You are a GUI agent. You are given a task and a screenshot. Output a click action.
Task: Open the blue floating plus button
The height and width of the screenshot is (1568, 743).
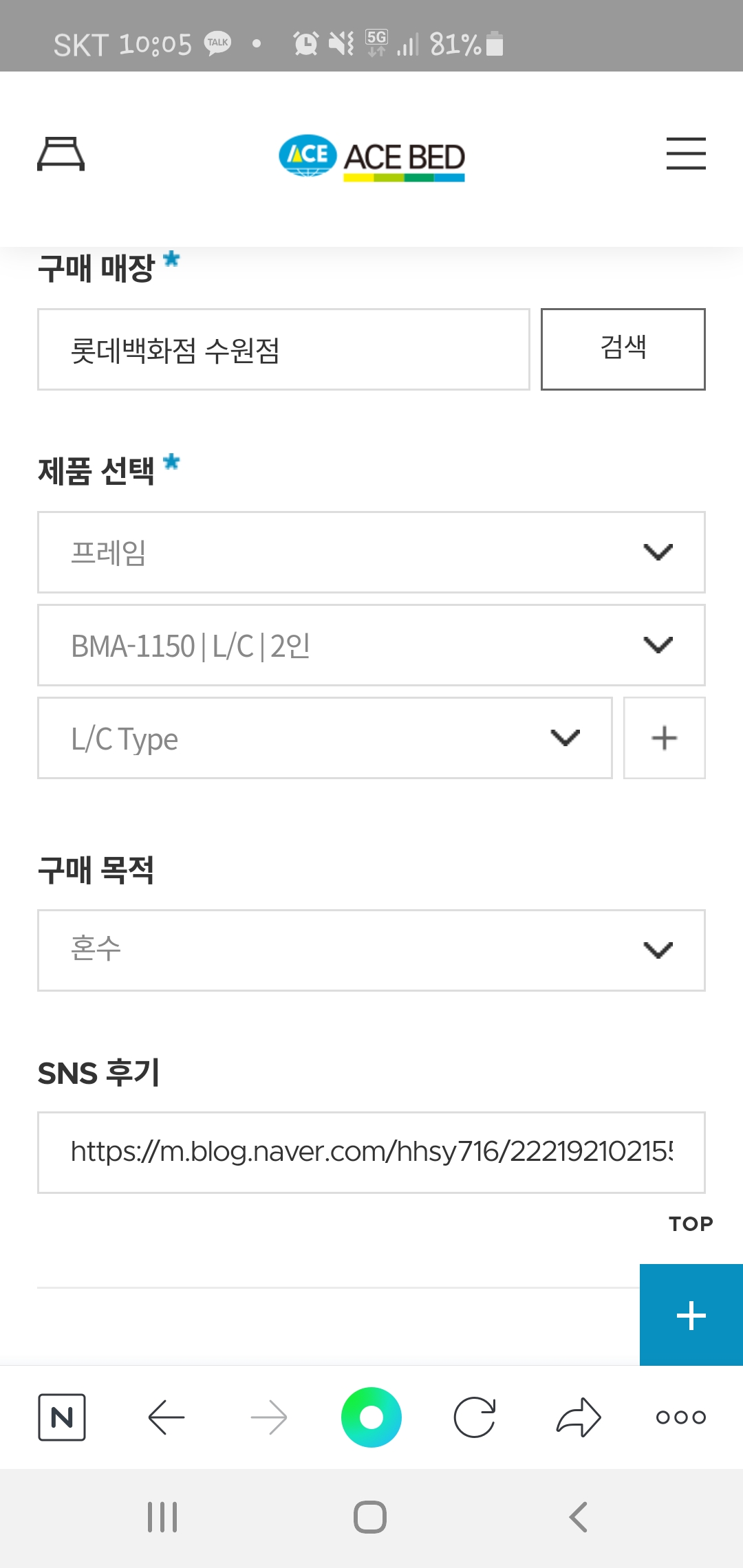tap(691, 1315)
